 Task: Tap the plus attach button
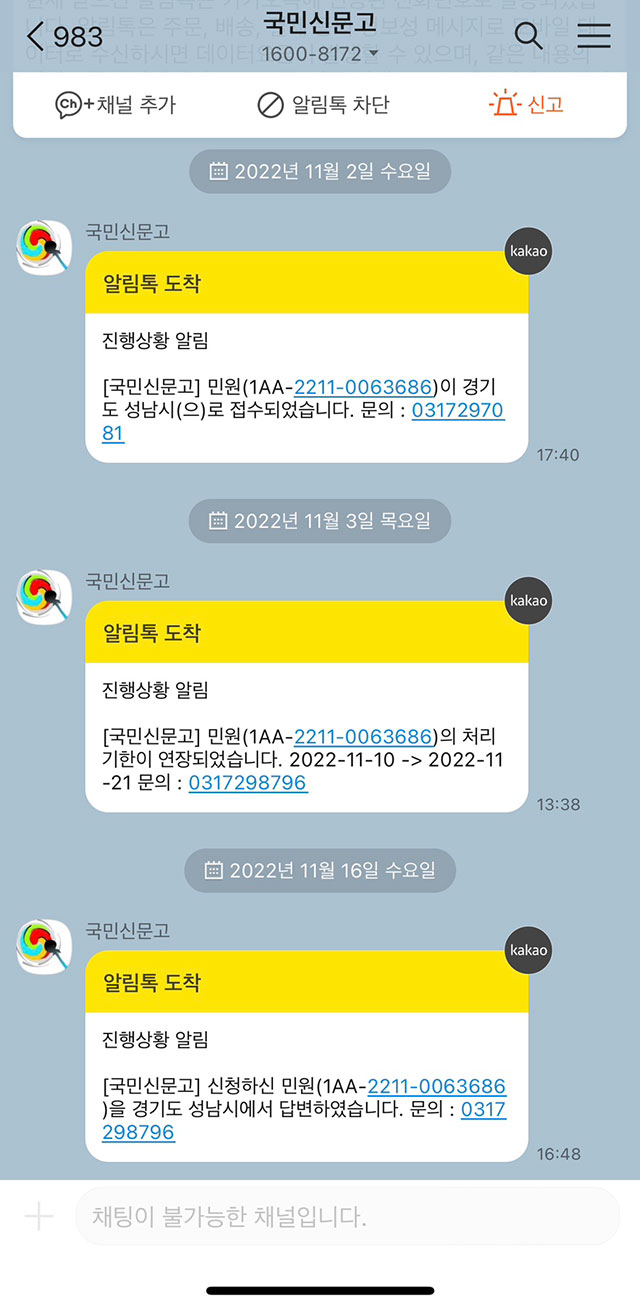(x=38, y=1216)
